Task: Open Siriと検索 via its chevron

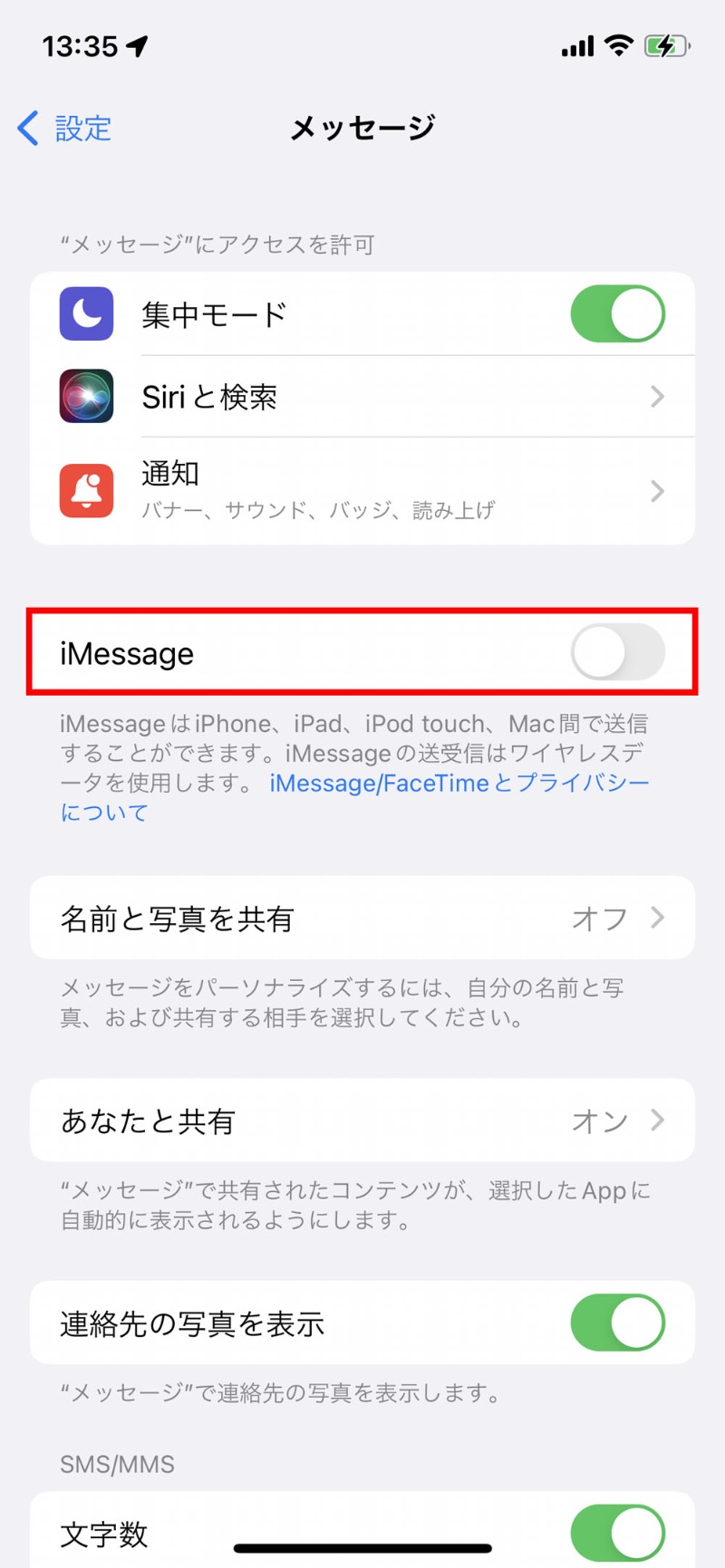Action: point(658,396)
